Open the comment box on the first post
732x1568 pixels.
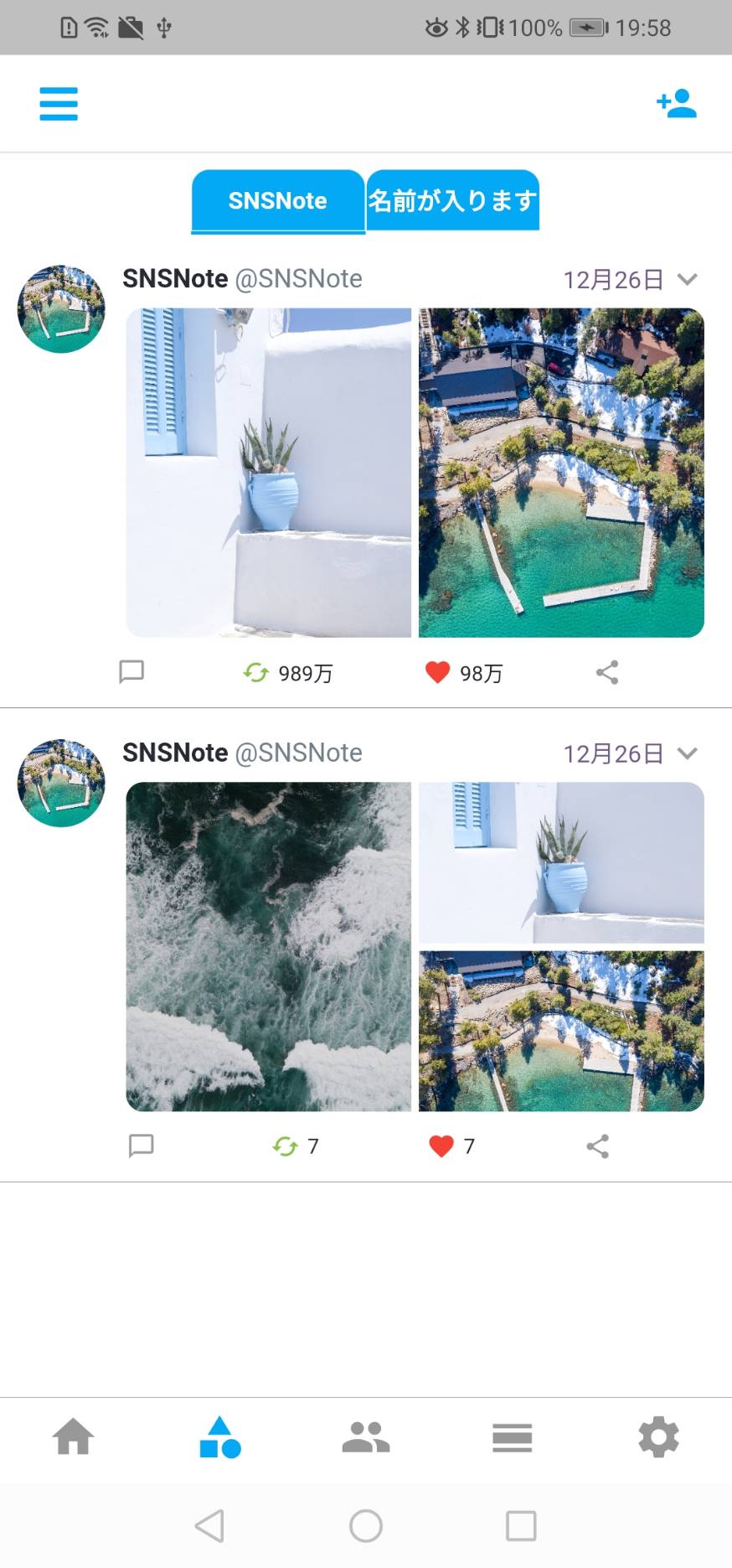pos(131,671)
